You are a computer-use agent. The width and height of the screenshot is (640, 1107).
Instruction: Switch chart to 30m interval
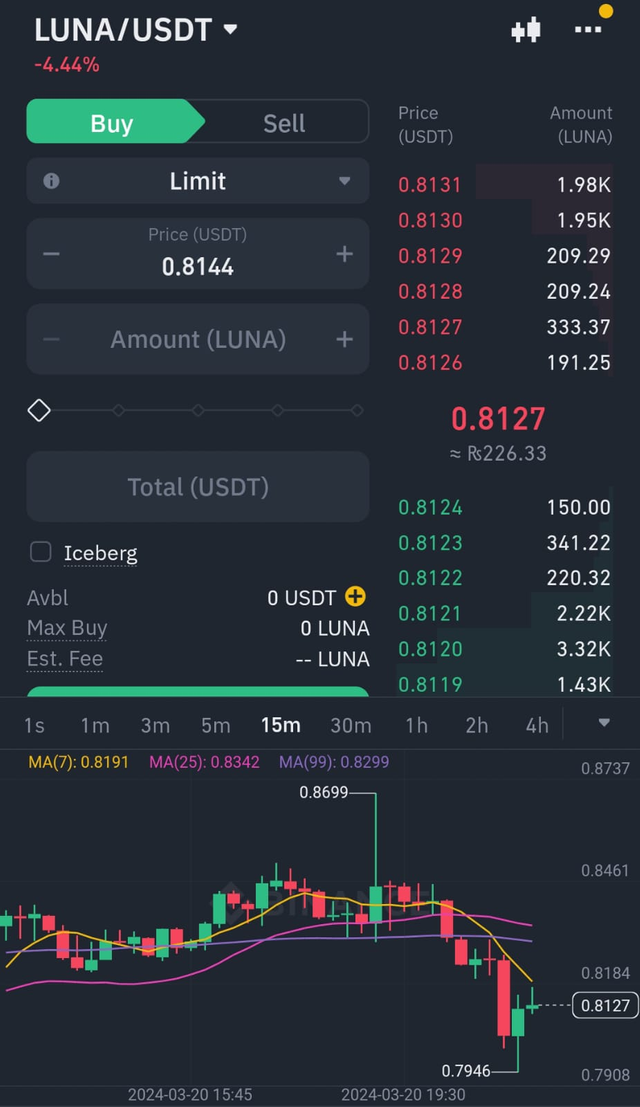tap(350, 726)
